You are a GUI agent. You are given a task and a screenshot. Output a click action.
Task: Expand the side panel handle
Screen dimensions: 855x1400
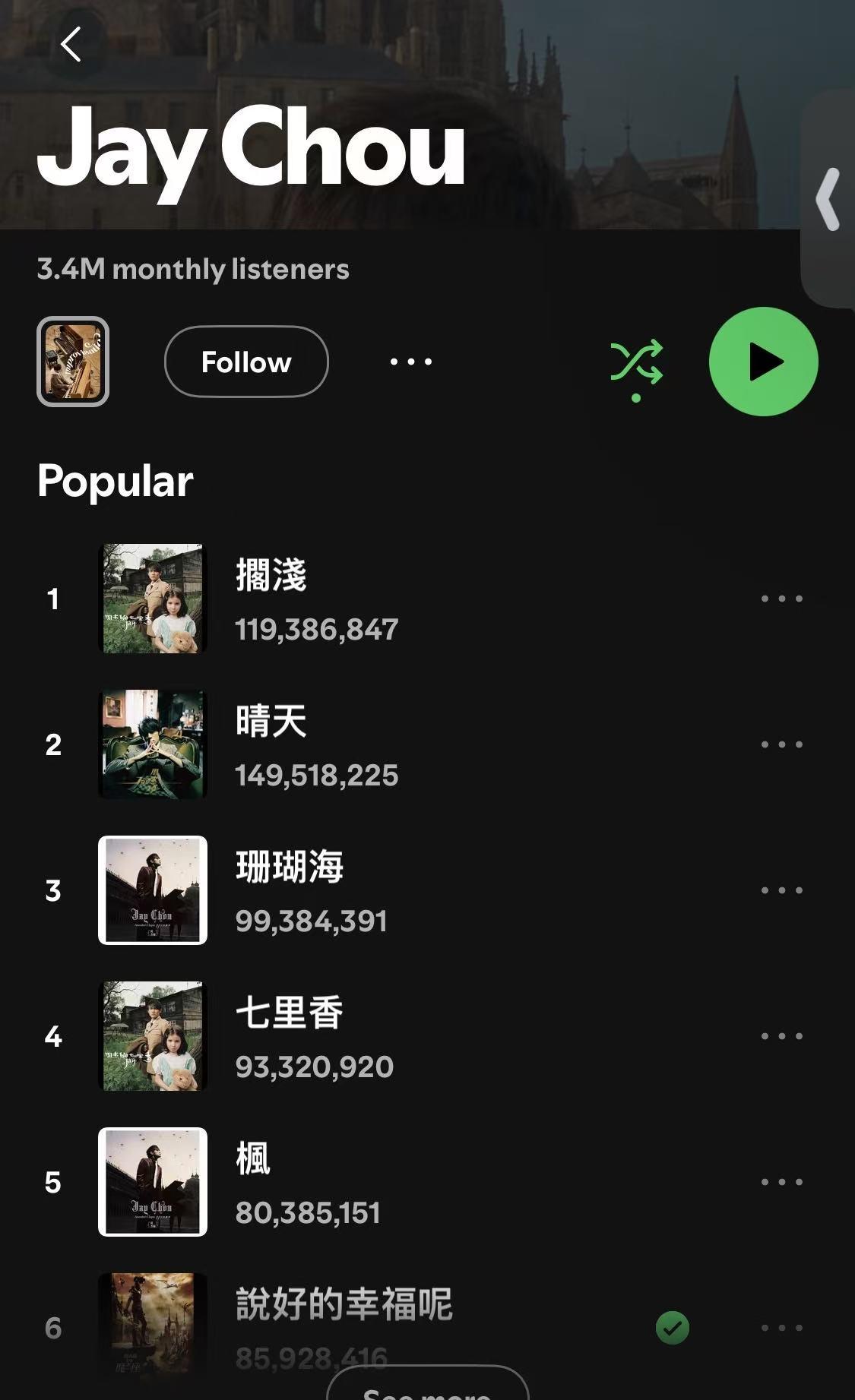tap(828, 199)
